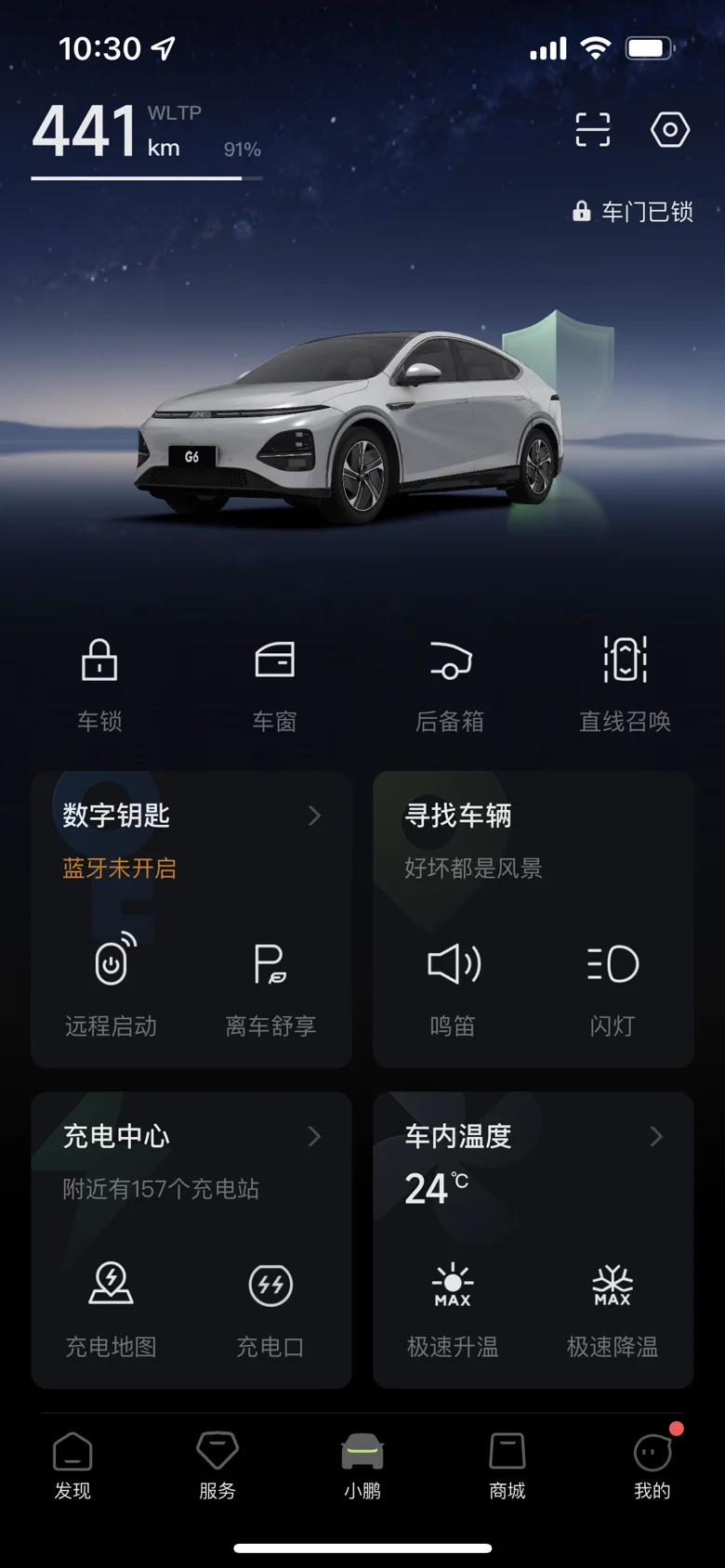Viewport: 725px width, 1568px height.
Task: Open the hexagon settings icon
Action: tap(669, 130)
